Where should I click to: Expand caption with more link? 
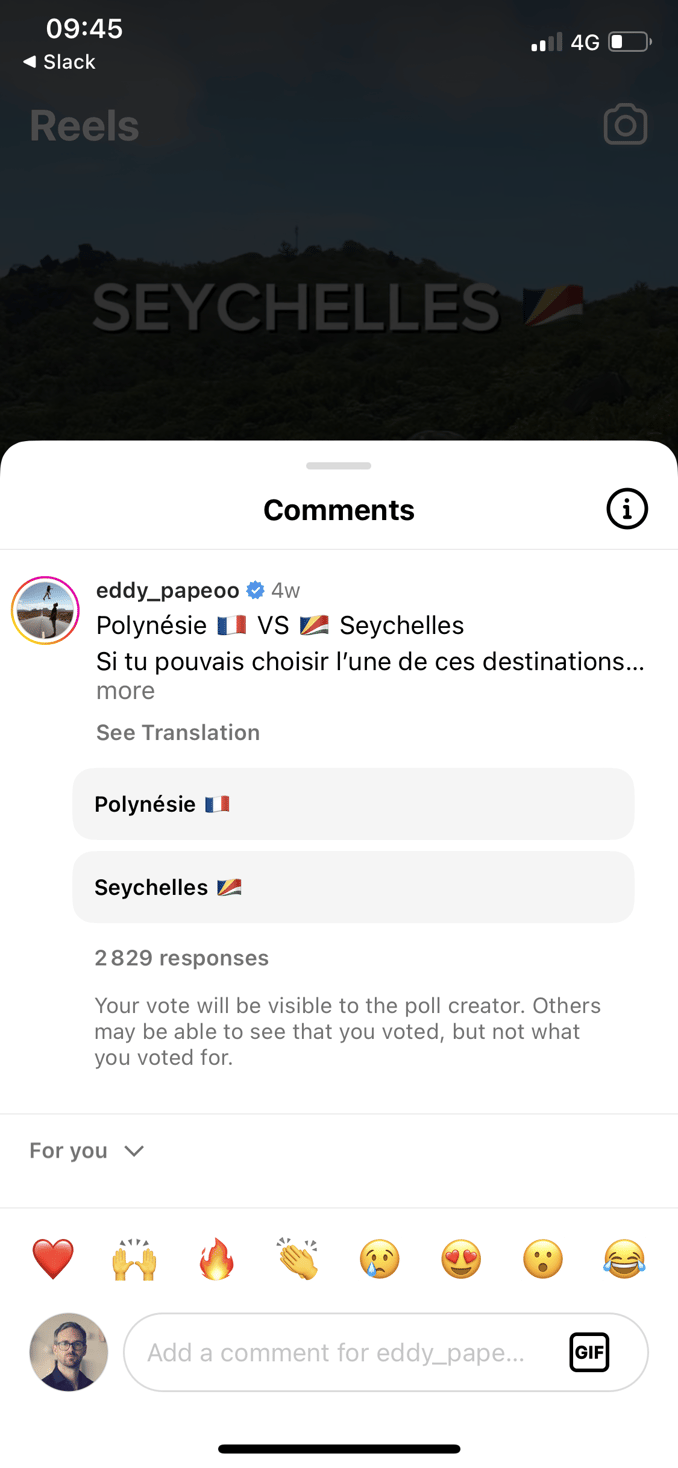[125, 691]
